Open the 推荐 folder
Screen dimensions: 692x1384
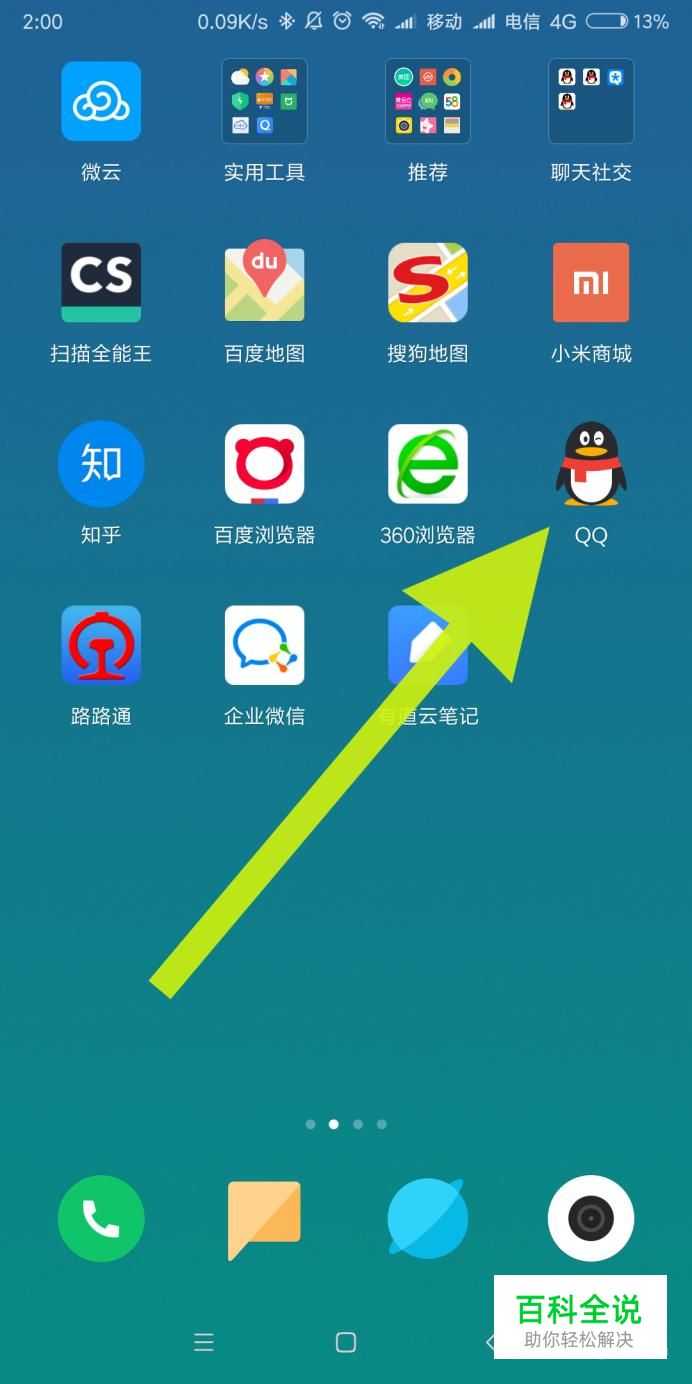click(x=427, y=102)
